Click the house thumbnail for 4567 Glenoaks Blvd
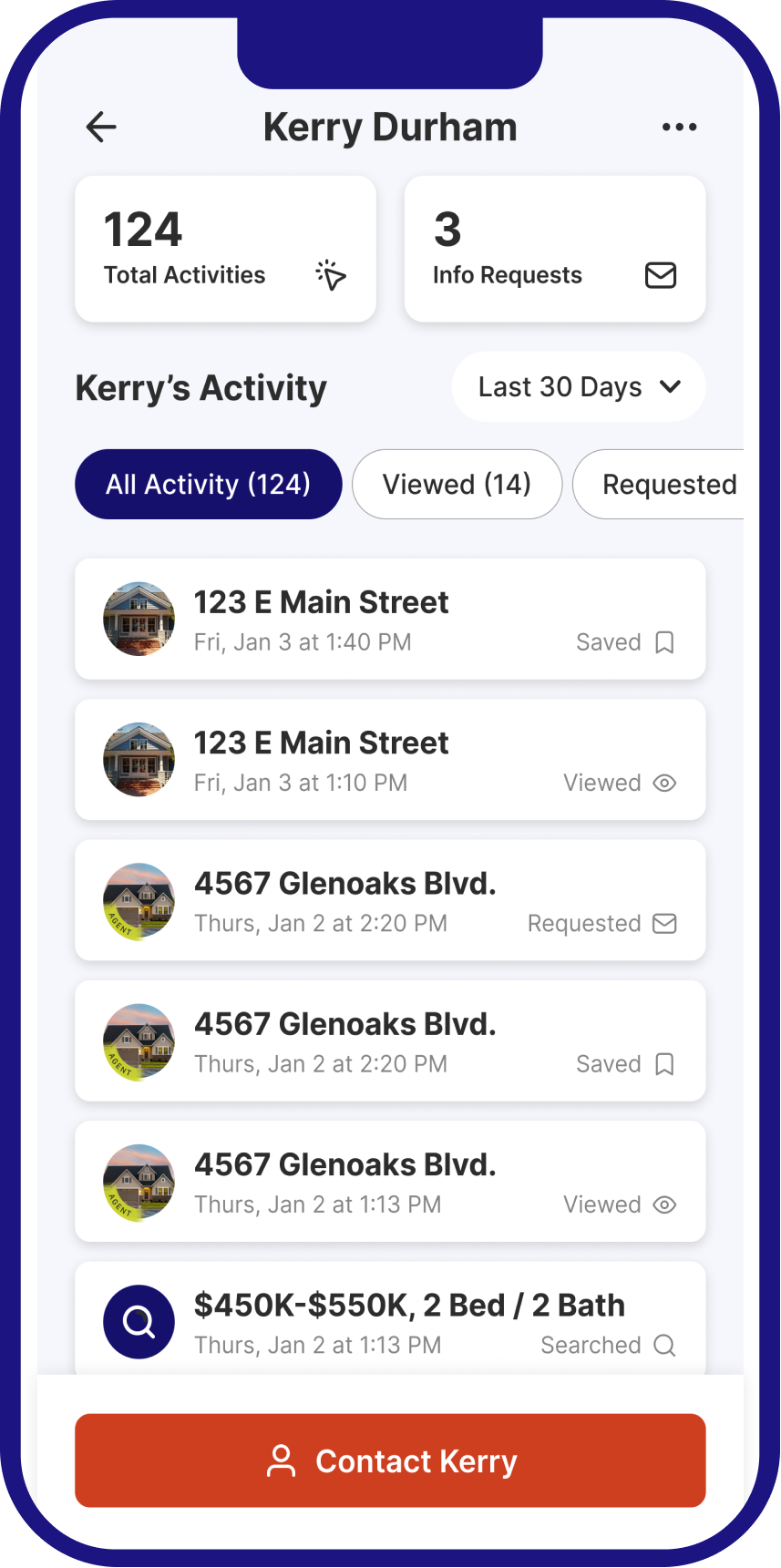The image size is (781, 1568). [x=139, y=900]
